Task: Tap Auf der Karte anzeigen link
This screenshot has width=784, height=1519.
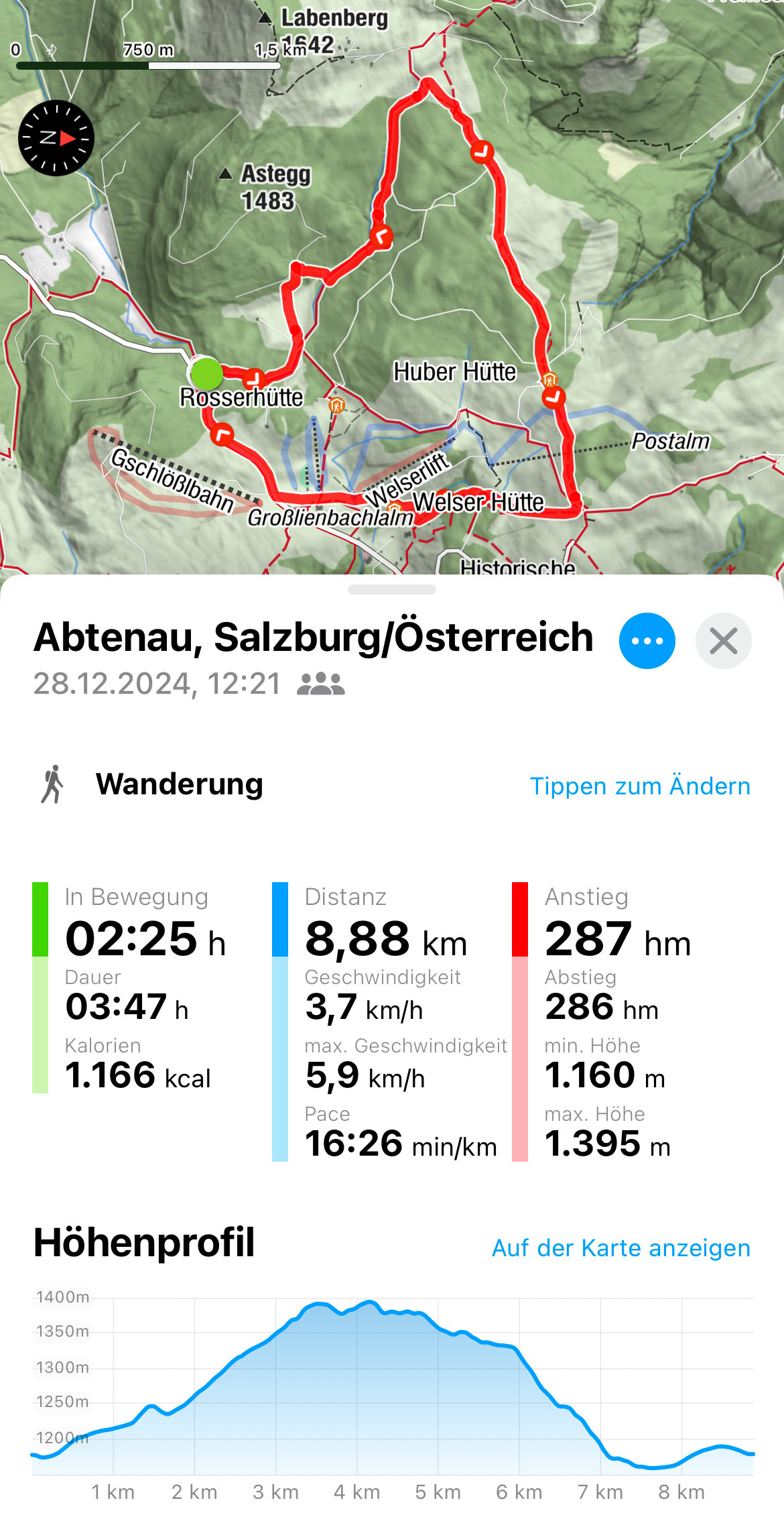Action: pos(621,1248)
